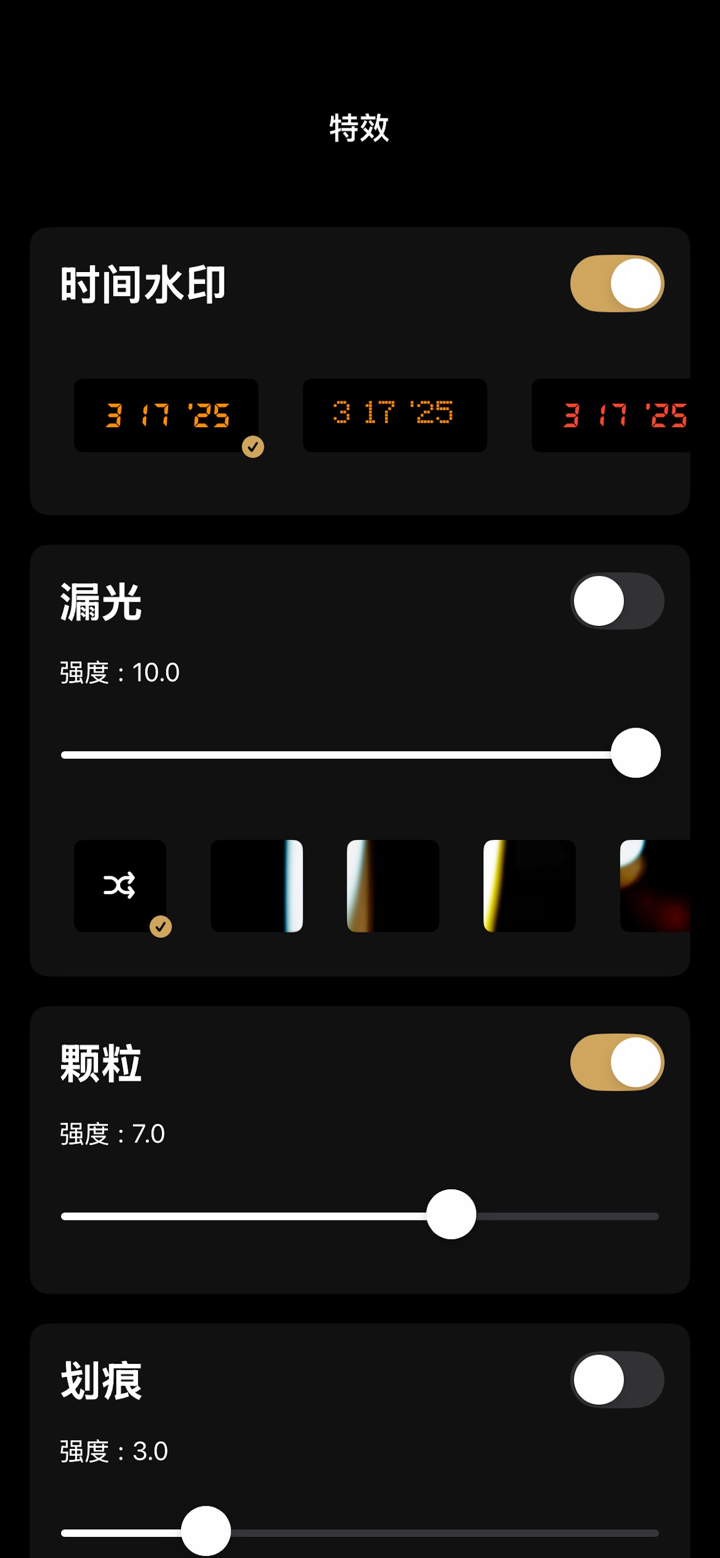Select the yellow streak light leak preset

pos(528,886)
